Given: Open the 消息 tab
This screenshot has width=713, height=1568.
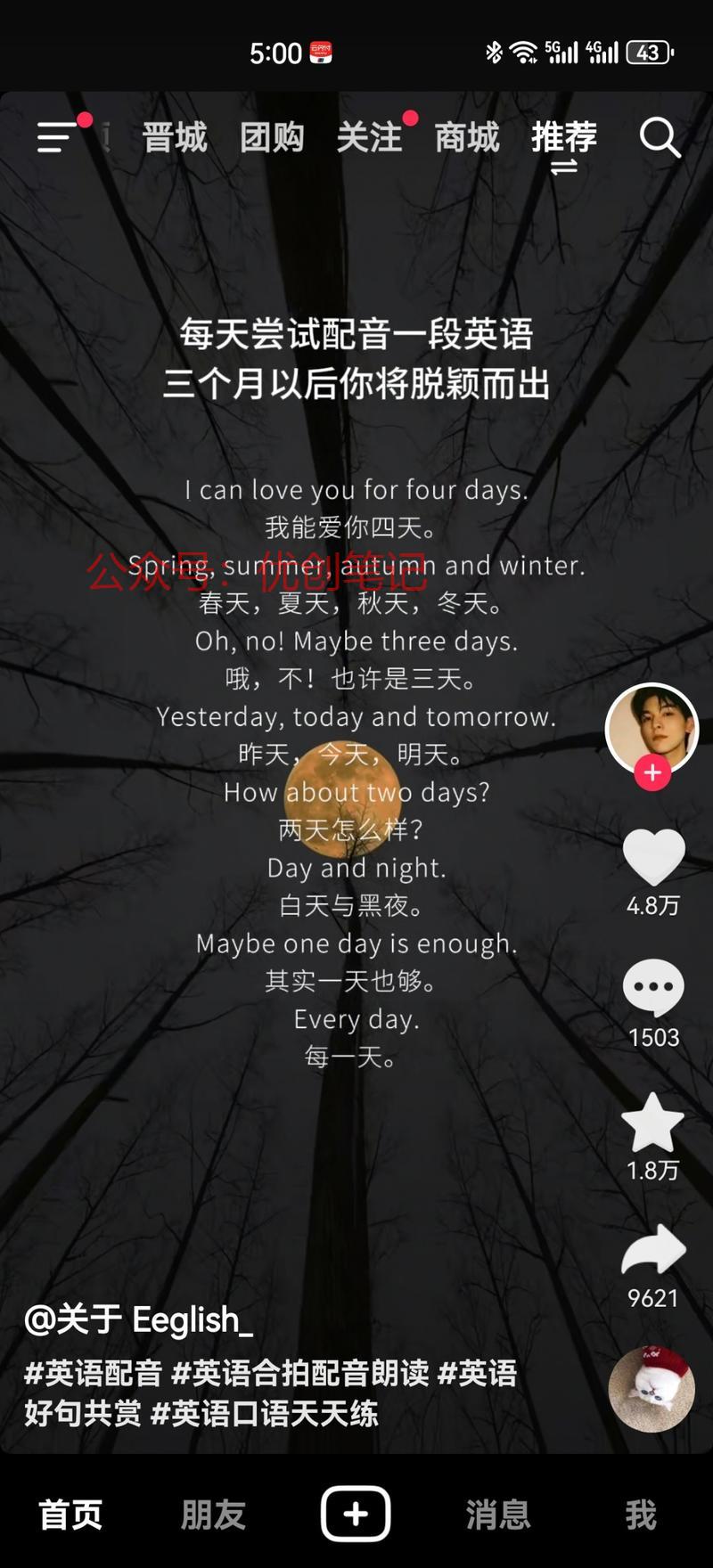Looking at the screenshot, I should 497,1514.
